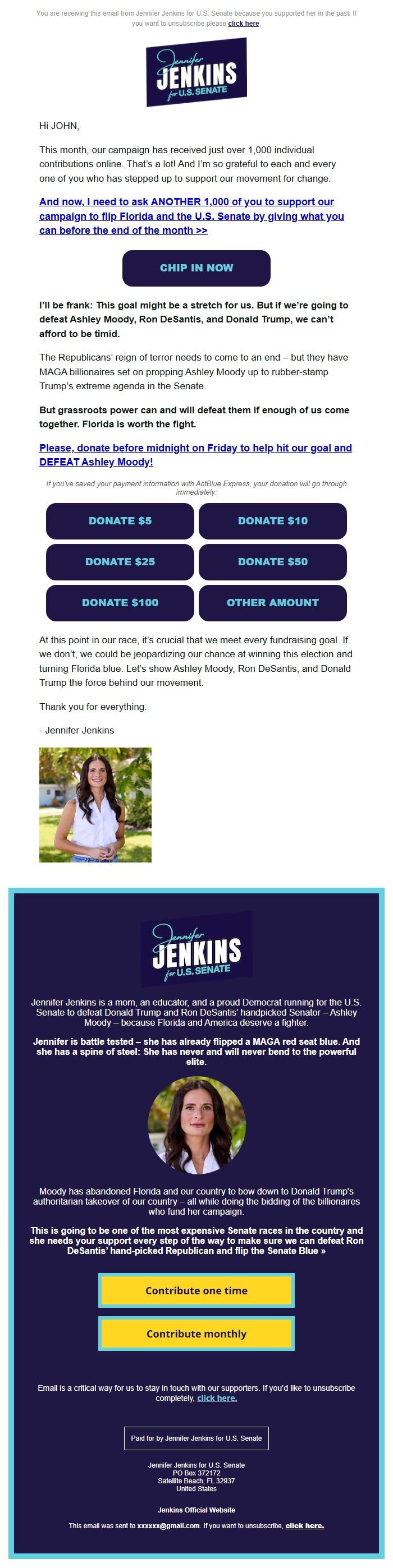This screenshot has width=393, height=1568.
Task: Tap 'click here.' after the gmail address
Action: tap(305, 1525)
